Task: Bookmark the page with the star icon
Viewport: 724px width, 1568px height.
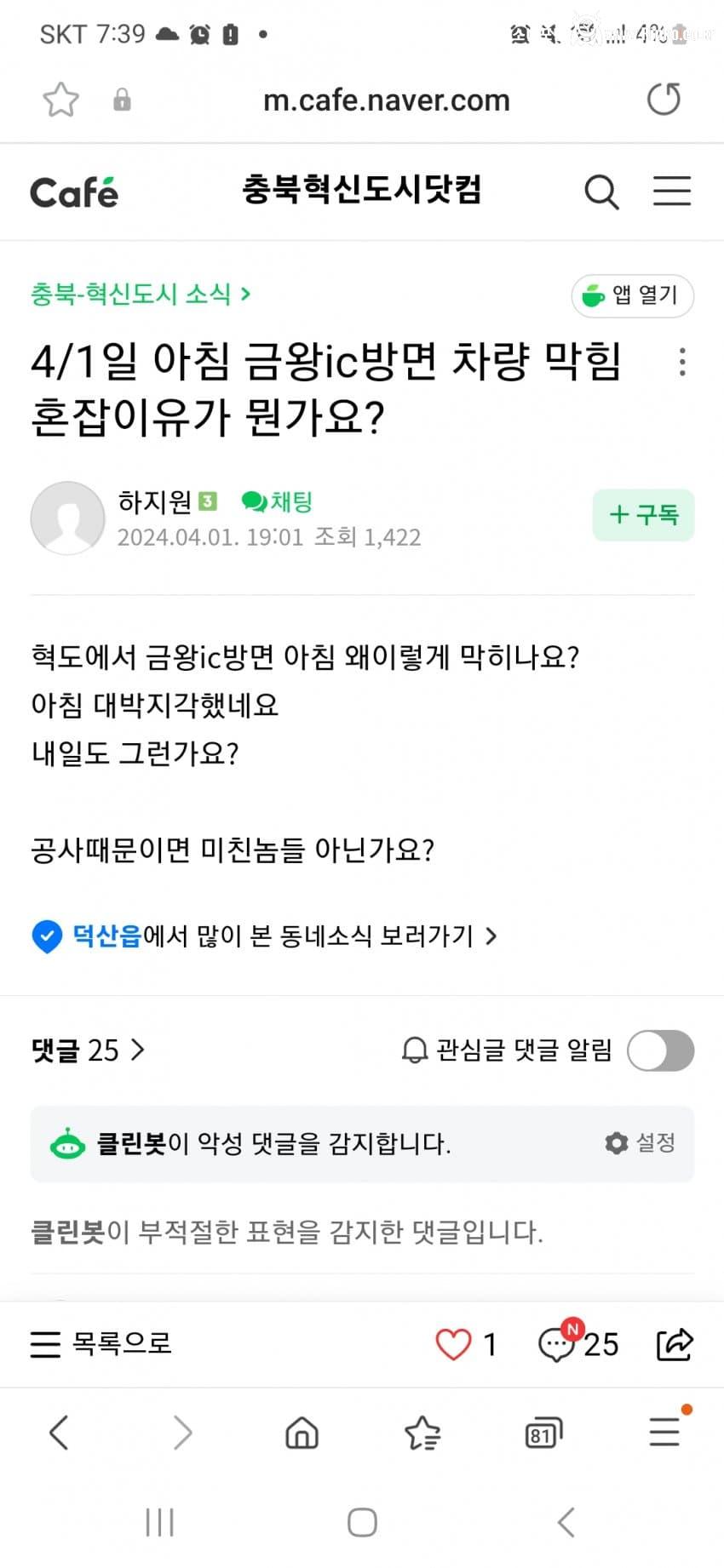Action: pos(60,99)
